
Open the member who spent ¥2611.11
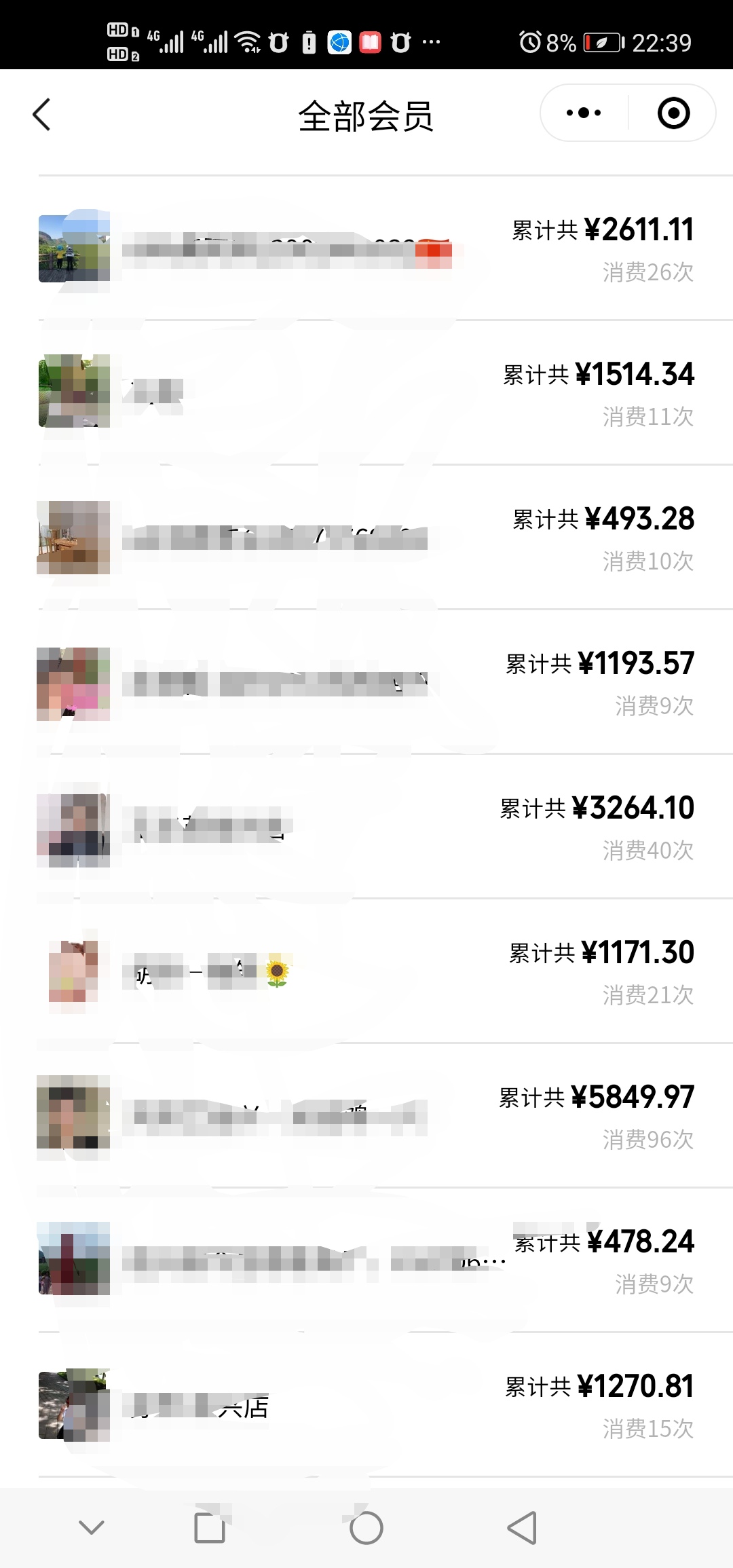pos(366,249)
